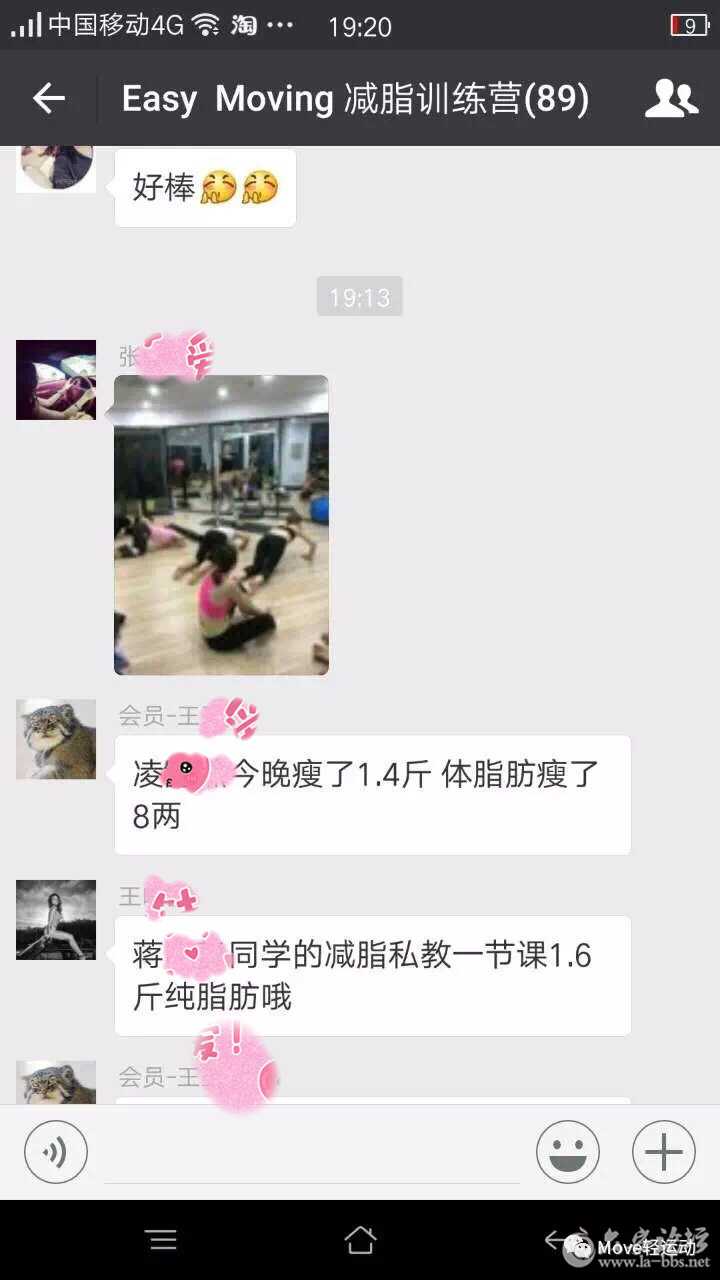
Task: Tap the message text field
Action: tap(312, 1152)
